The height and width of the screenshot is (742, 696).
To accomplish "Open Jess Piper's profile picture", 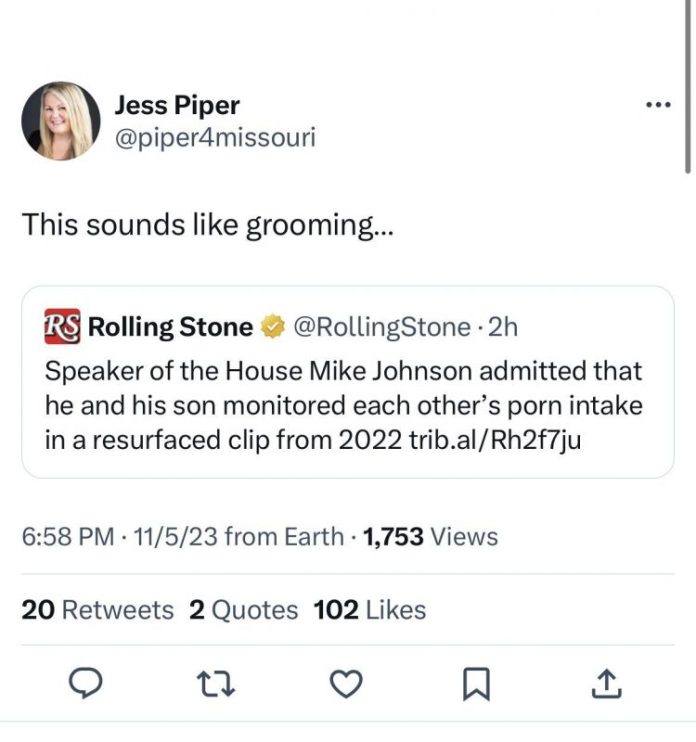I will click(x=61, y=121).
